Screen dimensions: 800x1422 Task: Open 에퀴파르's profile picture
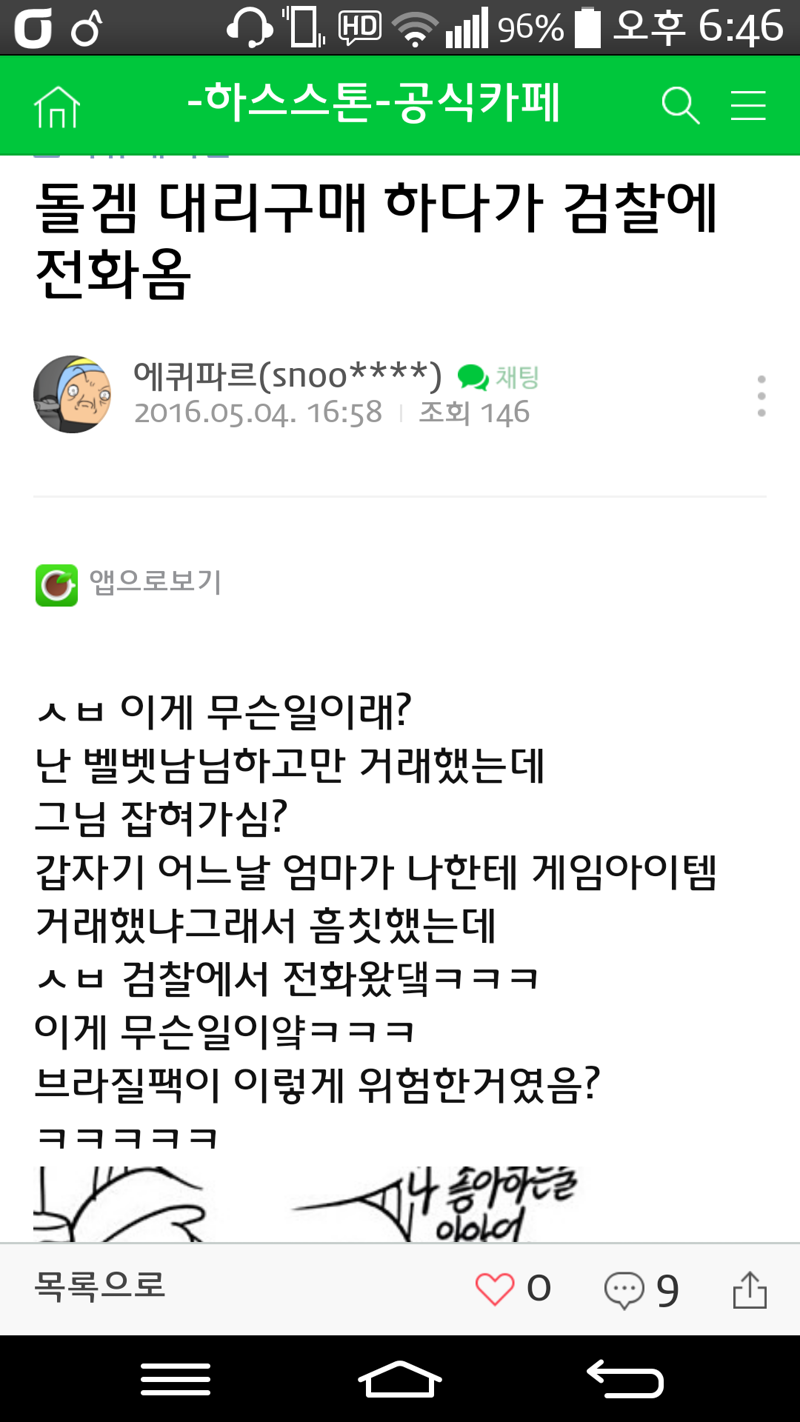[72, 394]
